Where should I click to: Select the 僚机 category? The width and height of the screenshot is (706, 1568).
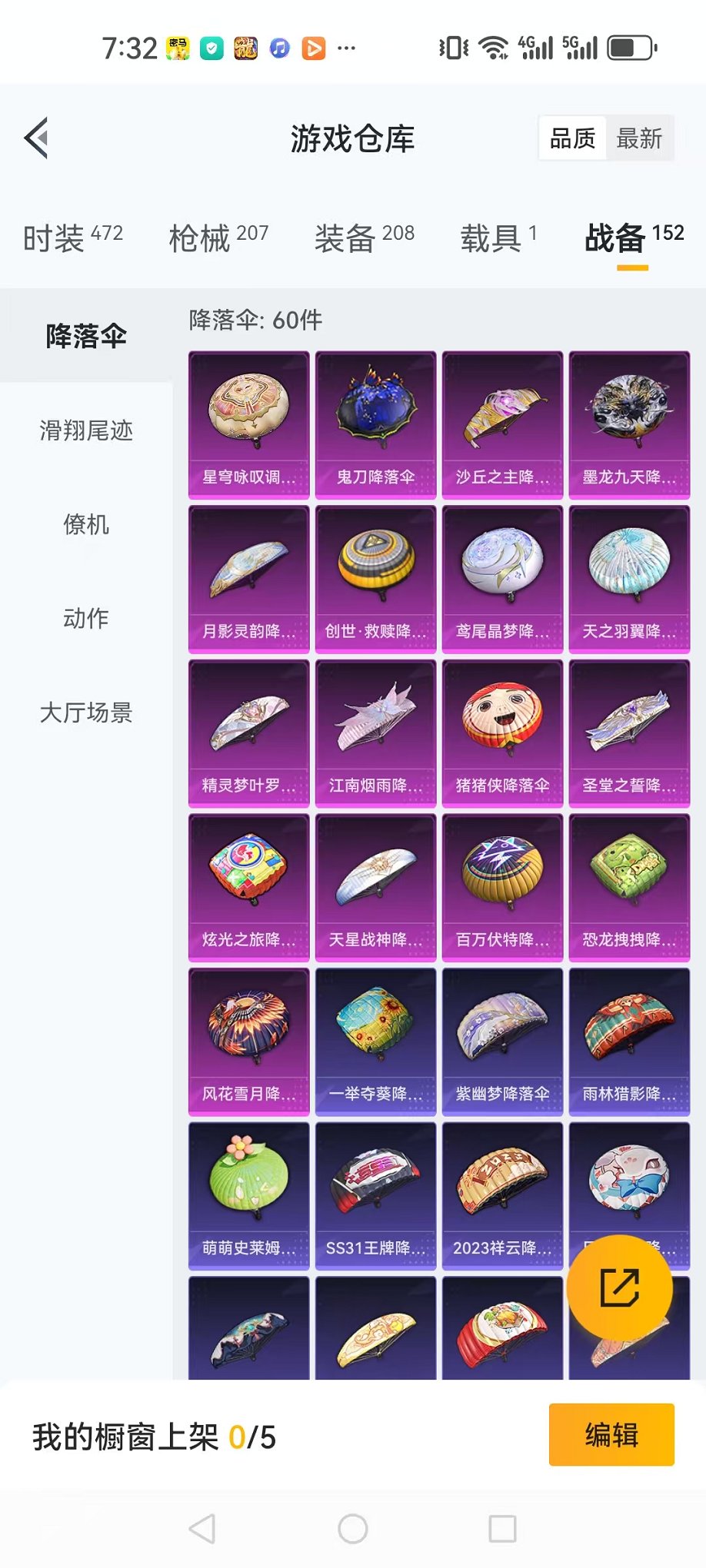coord(86,525)
